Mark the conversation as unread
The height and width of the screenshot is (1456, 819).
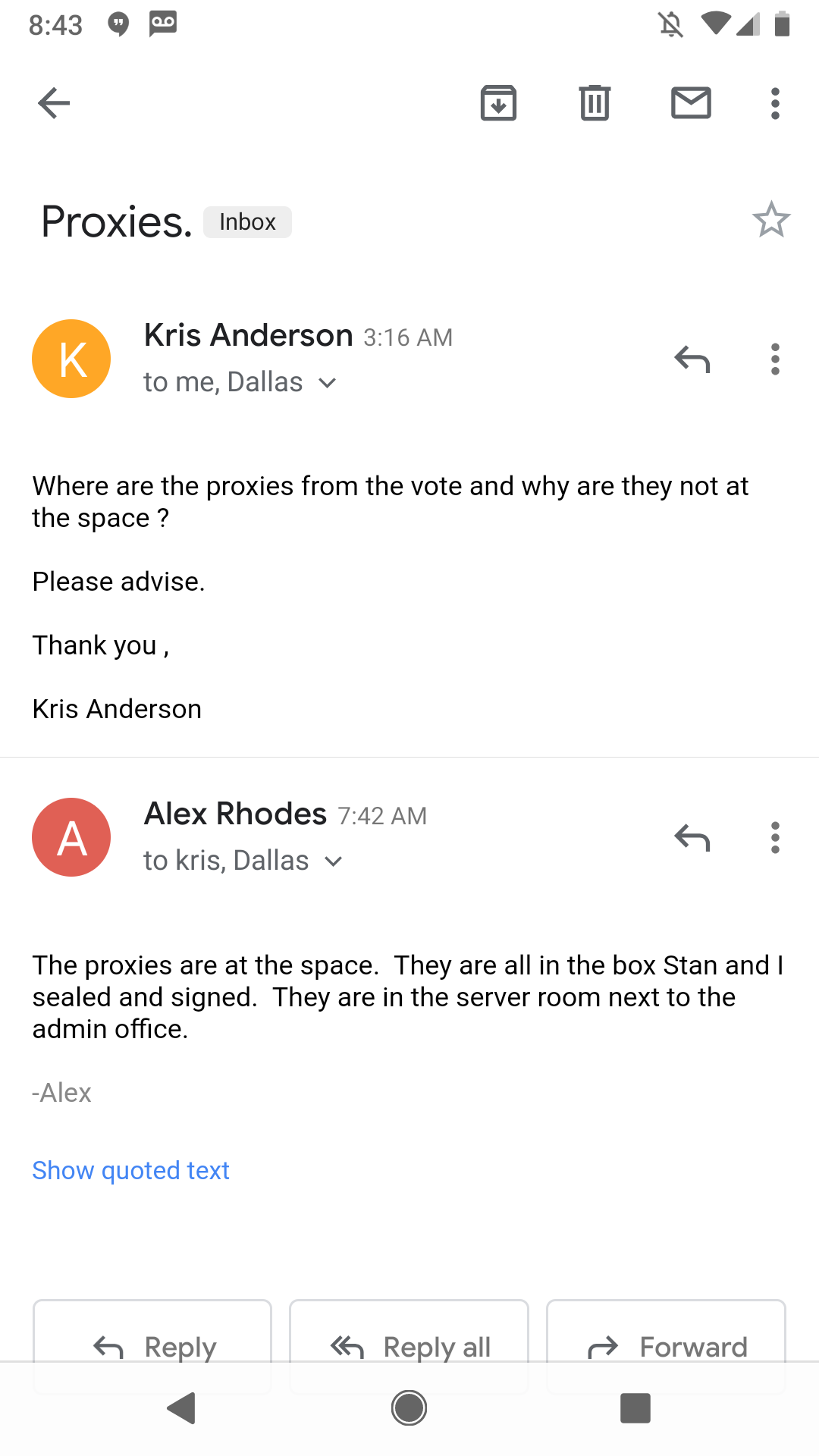691,103
